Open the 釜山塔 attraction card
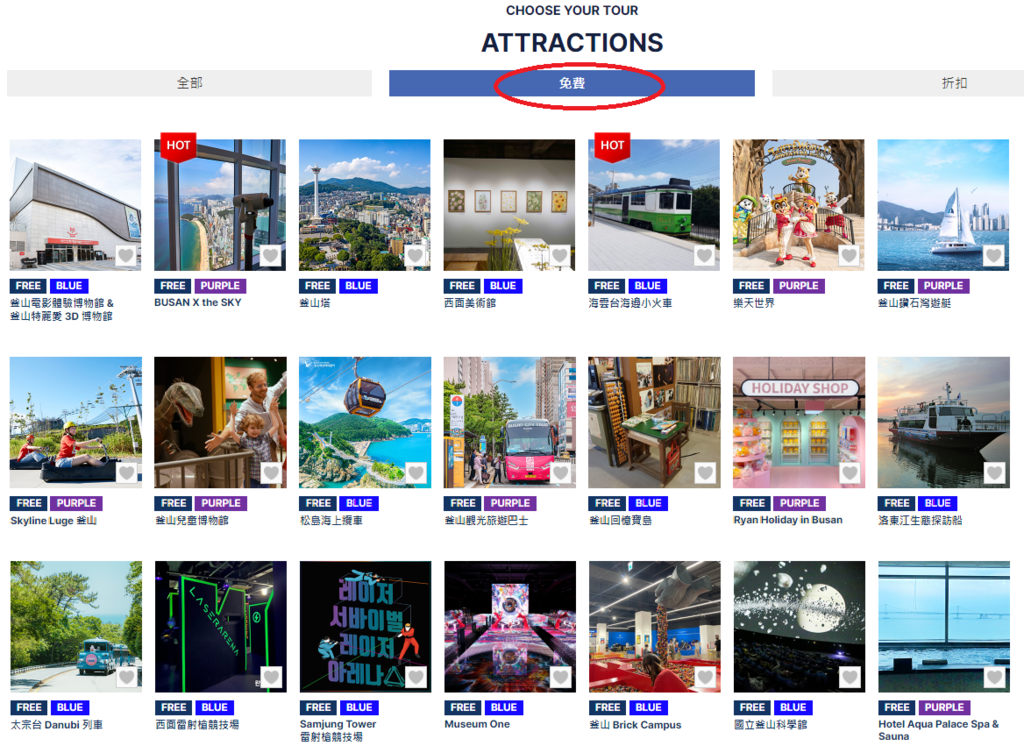1024x753 pixels. coord(364,205)
